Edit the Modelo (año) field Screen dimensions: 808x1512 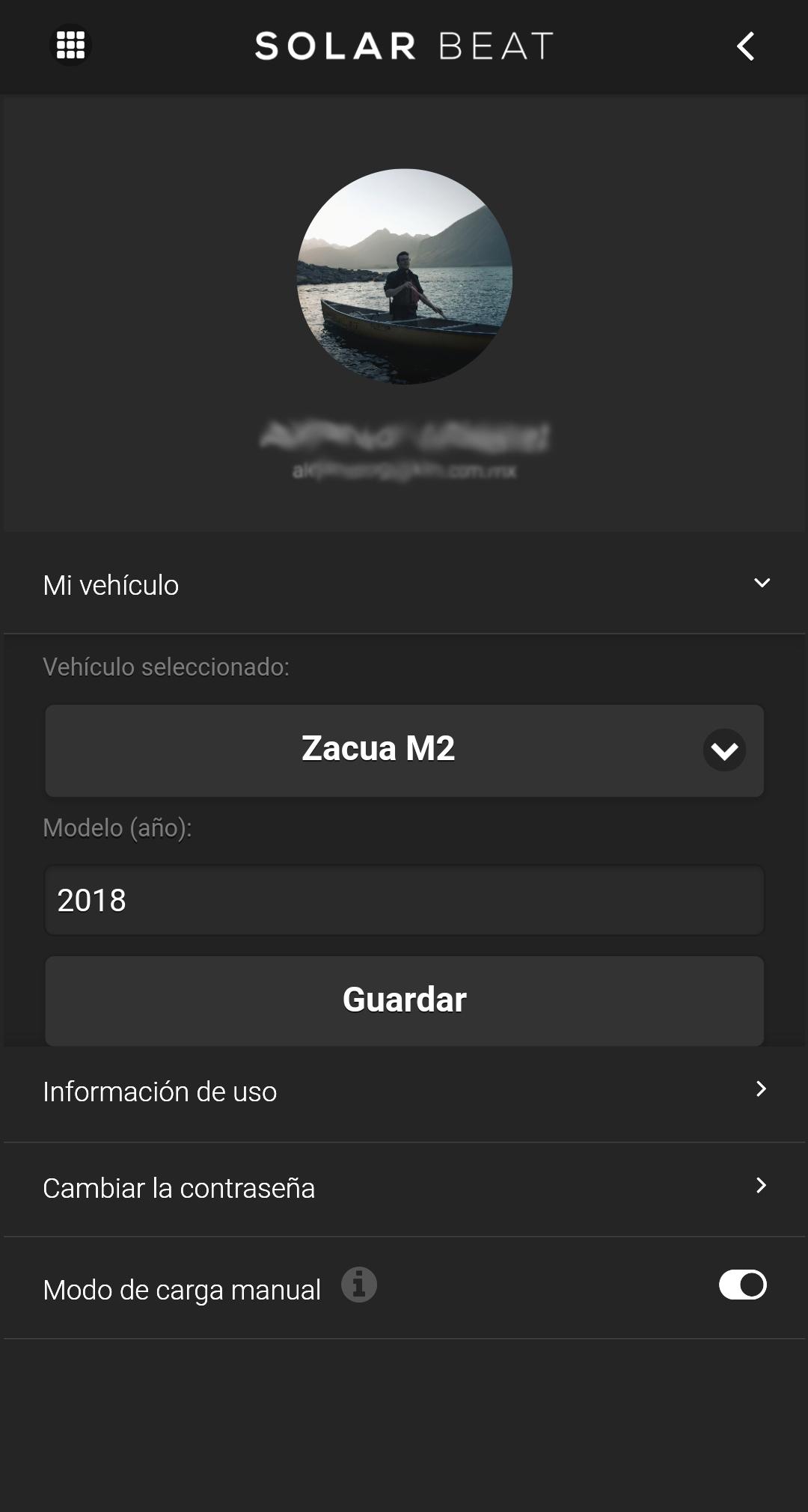click(404, 900)
